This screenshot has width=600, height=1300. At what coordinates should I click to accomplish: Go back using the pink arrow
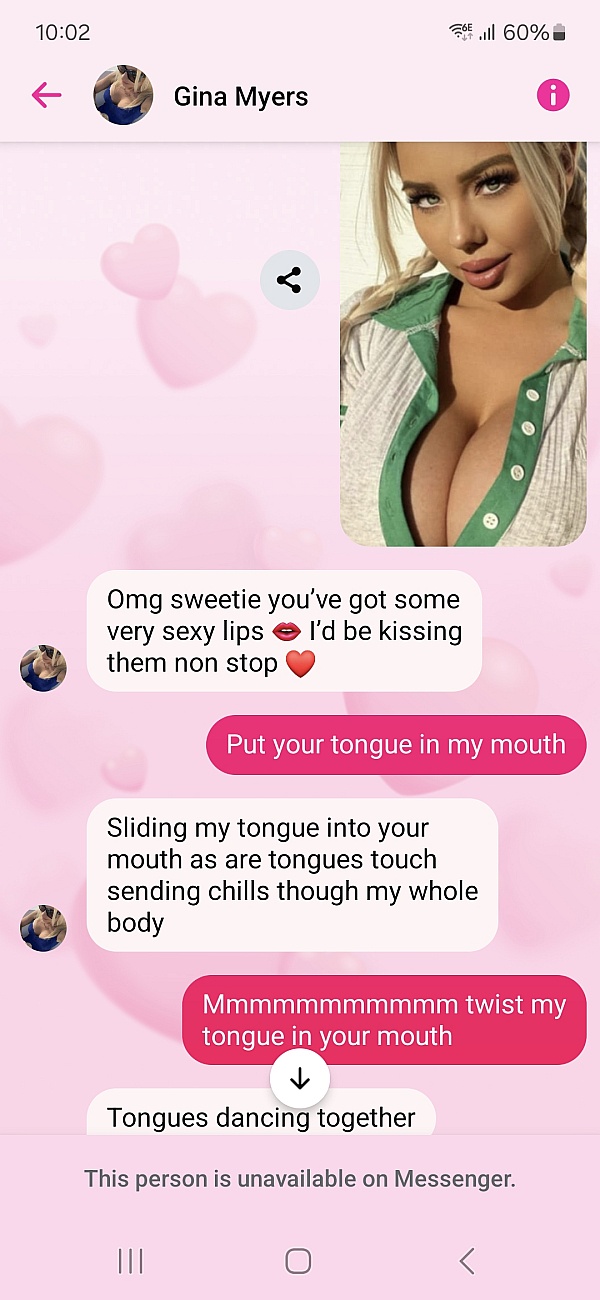46,95
